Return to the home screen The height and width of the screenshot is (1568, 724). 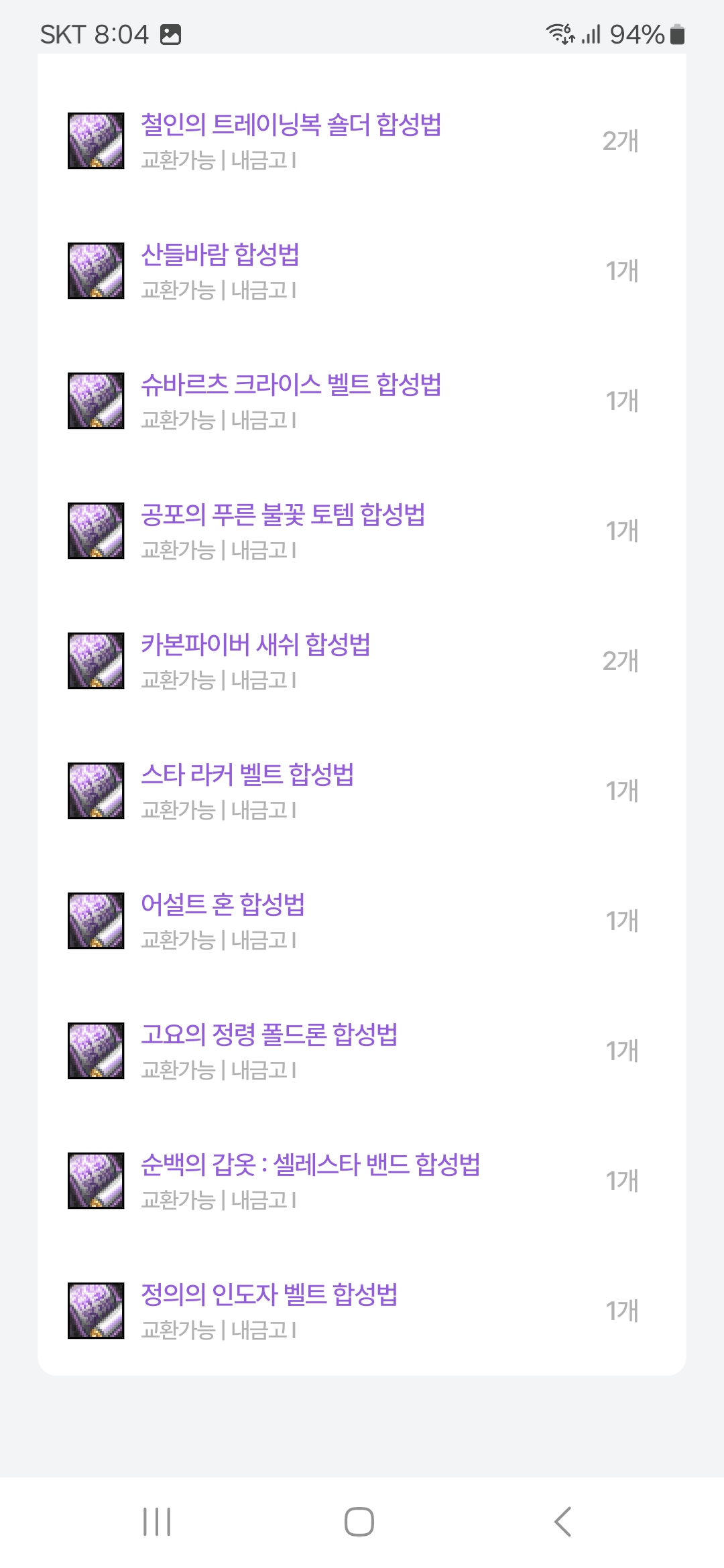(x=359, y=1522)
